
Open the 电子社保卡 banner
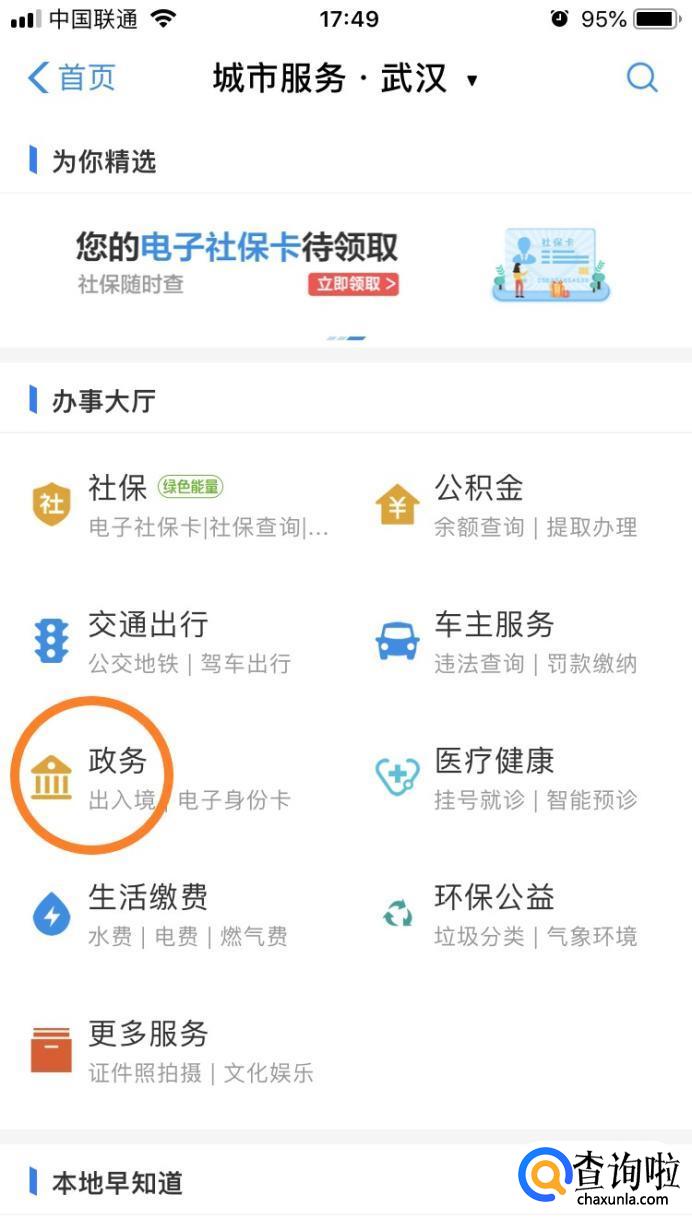(x=240, y=248)
